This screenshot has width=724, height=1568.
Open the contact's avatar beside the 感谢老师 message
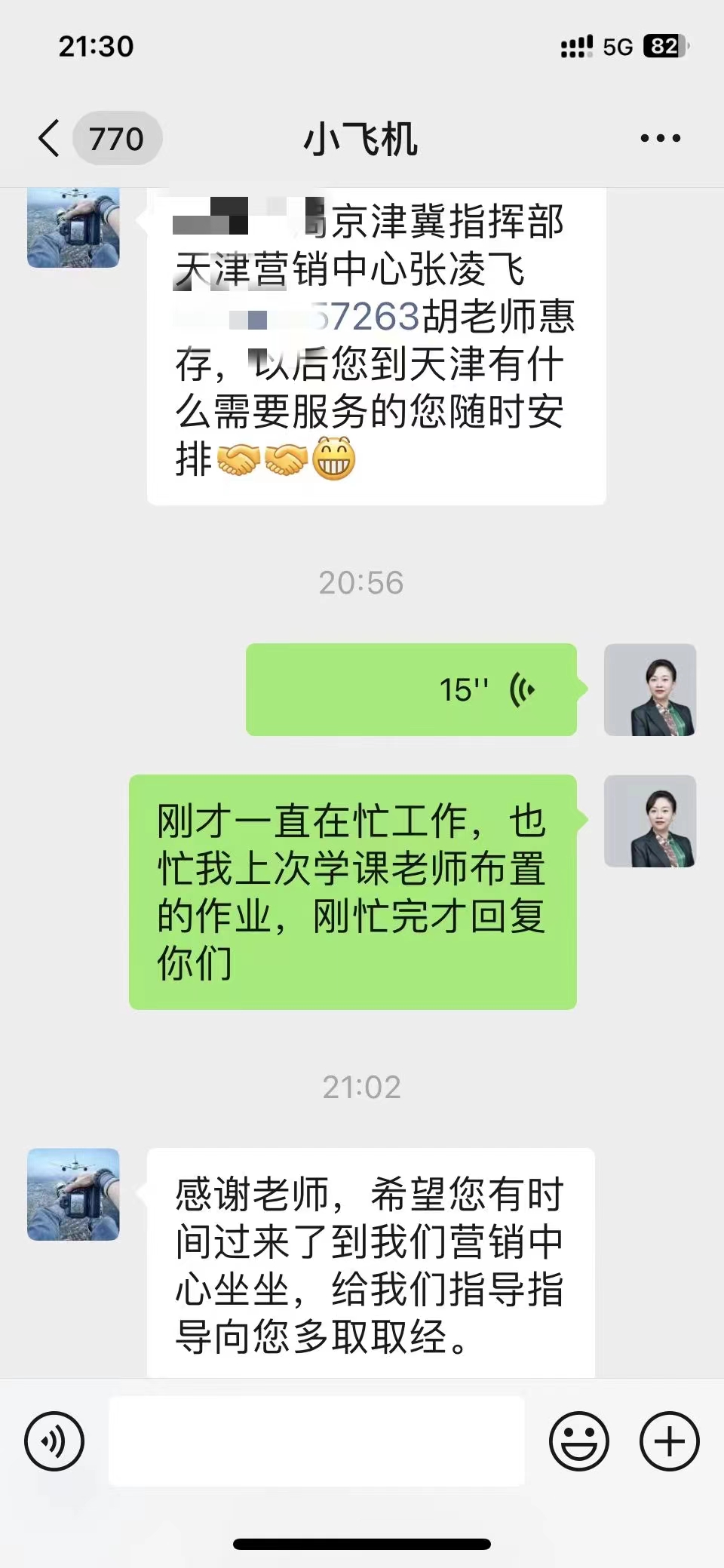(73, 1195)
